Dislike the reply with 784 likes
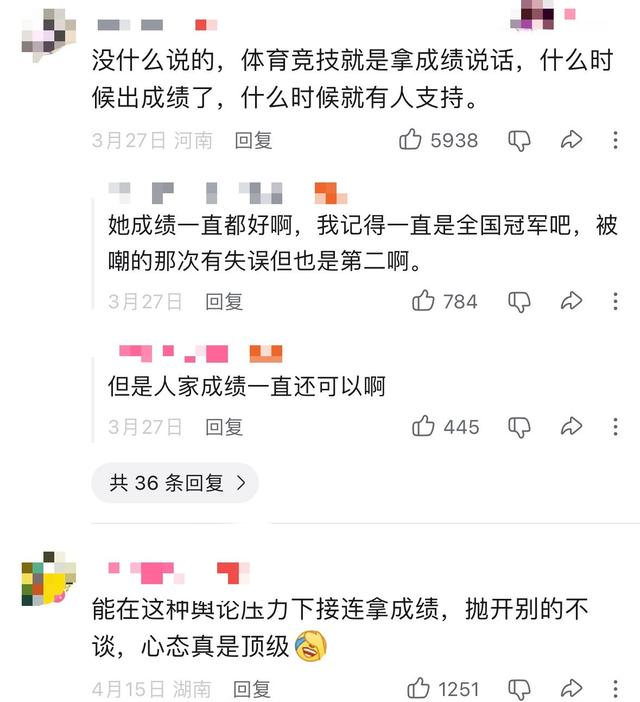The width and height of the screenshot is (640, 702). pos(520,300)
